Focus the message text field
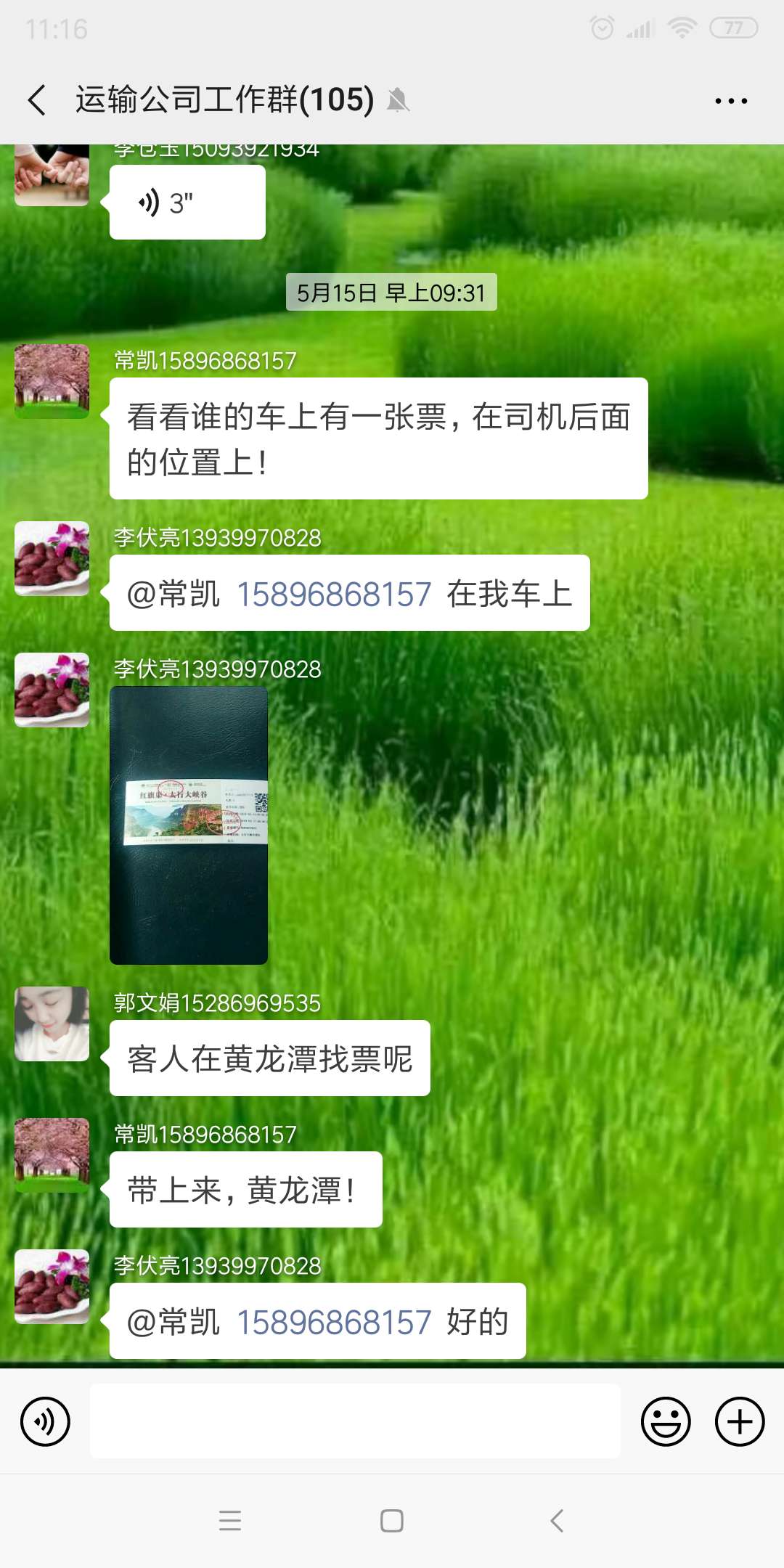 pyautogui.click(x=354, y=1421)
